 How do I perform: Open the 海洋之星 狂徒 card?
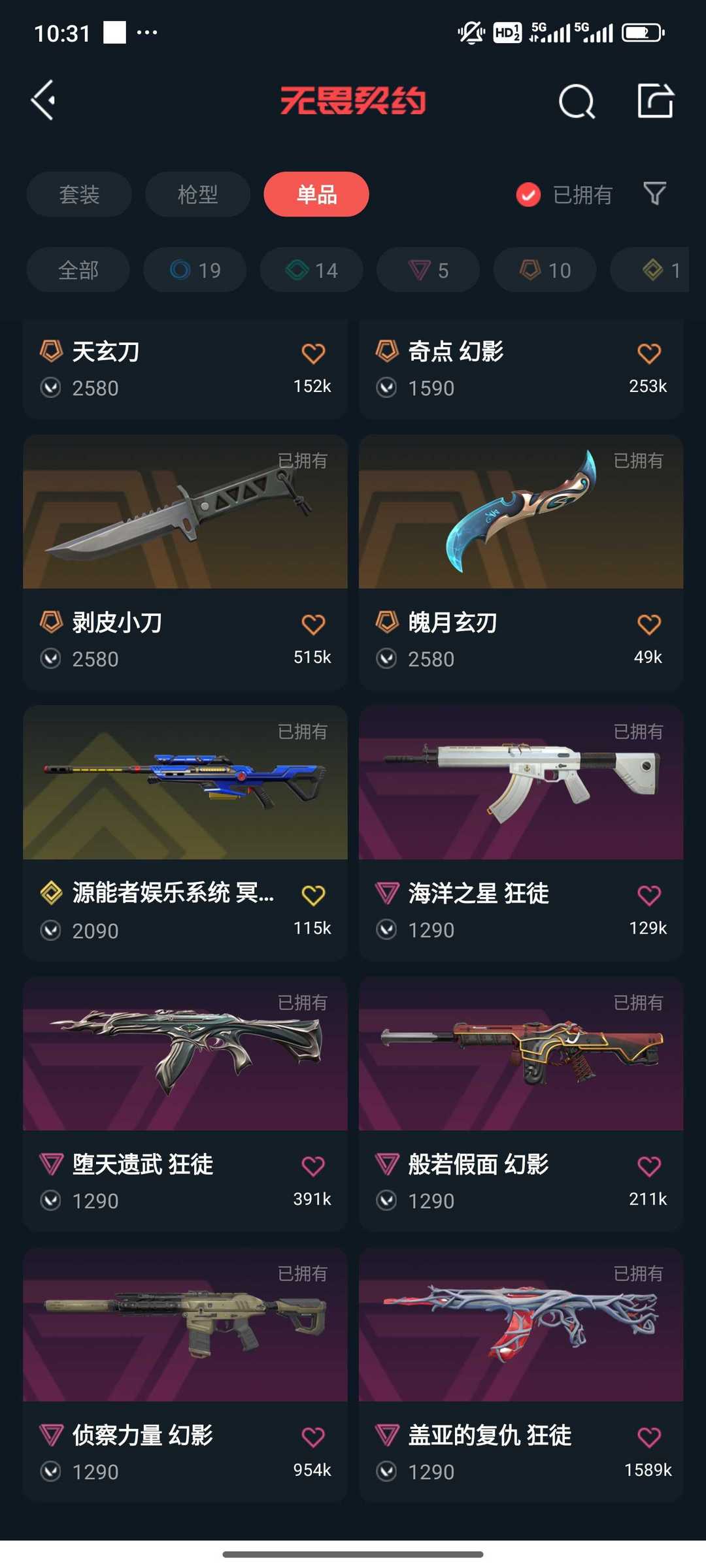point(521,833)
